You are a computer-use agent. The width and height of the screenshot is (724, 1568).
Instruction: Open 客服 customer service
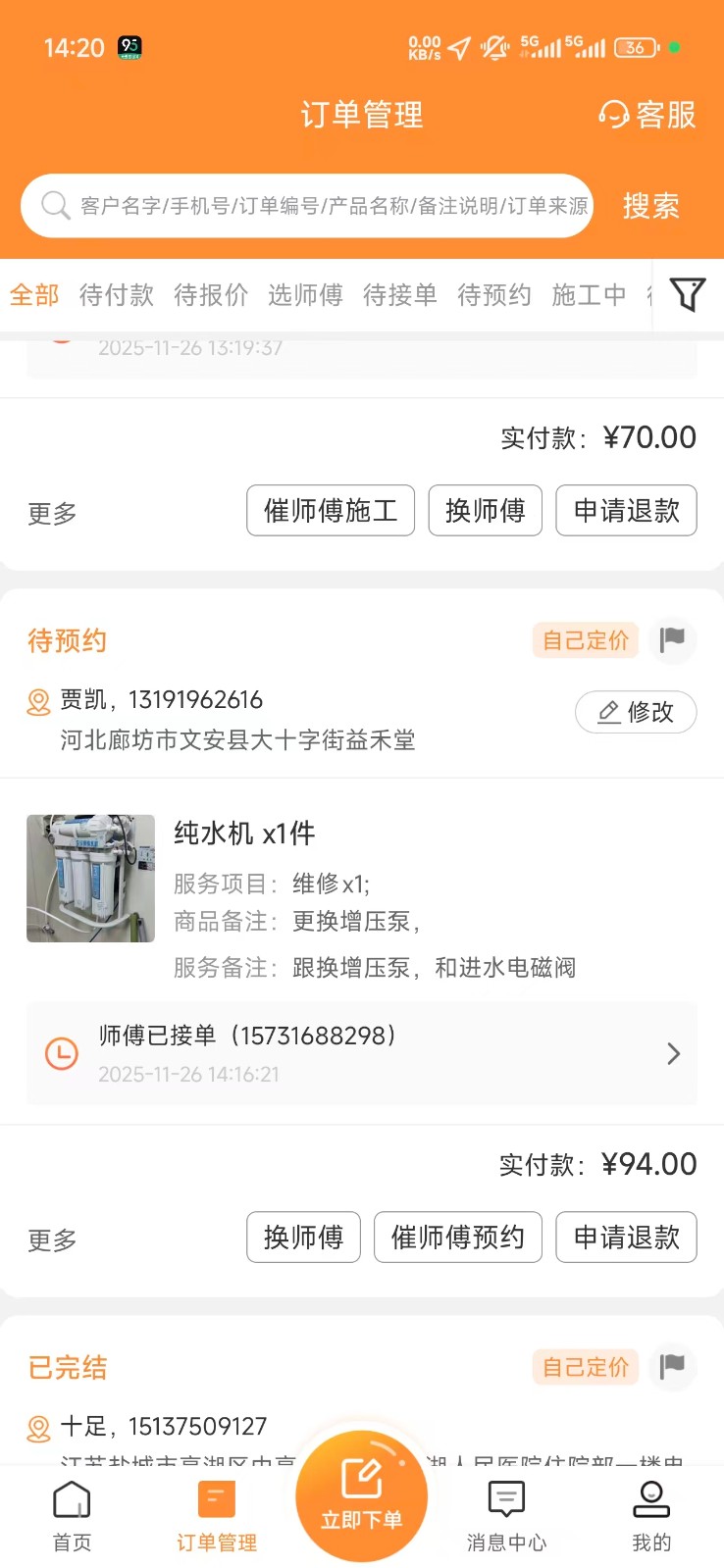(x=647, y=115)
